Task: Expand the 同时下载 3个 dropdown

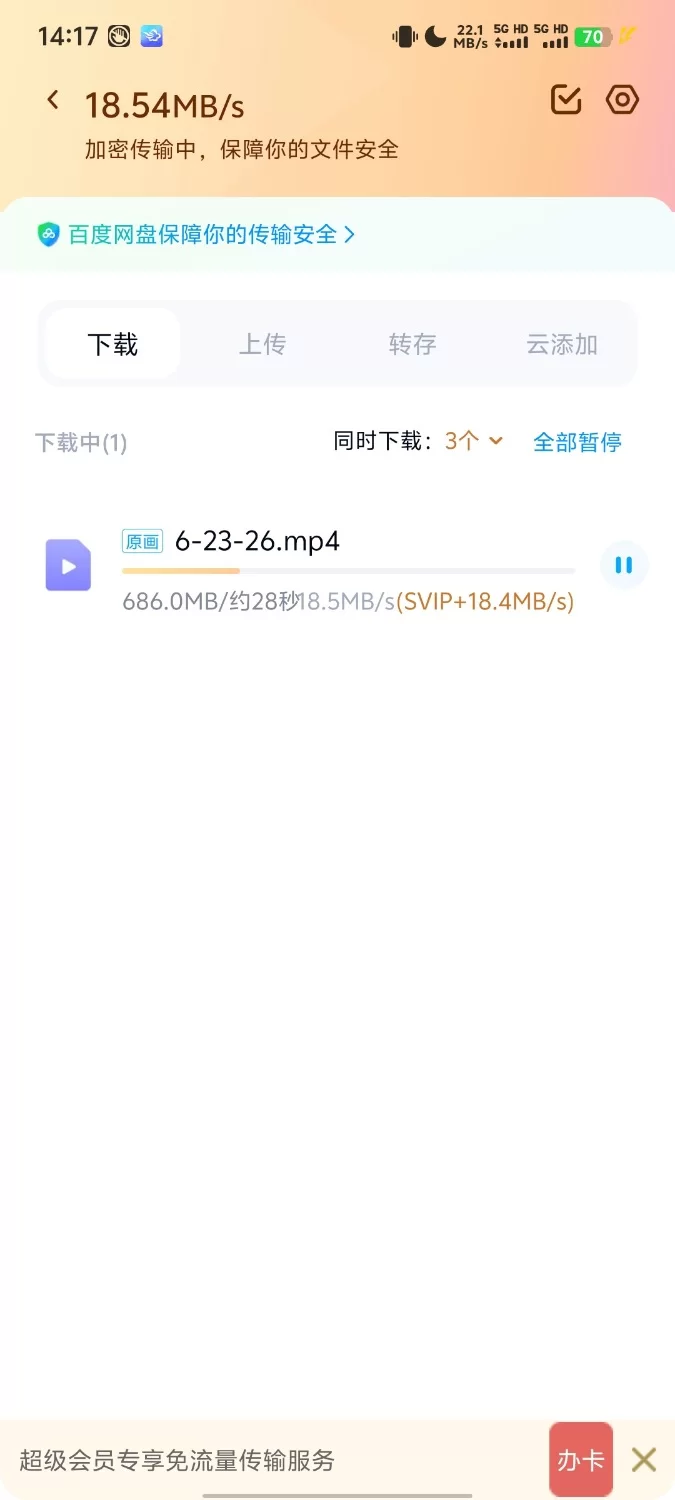Action: (474, 441)
